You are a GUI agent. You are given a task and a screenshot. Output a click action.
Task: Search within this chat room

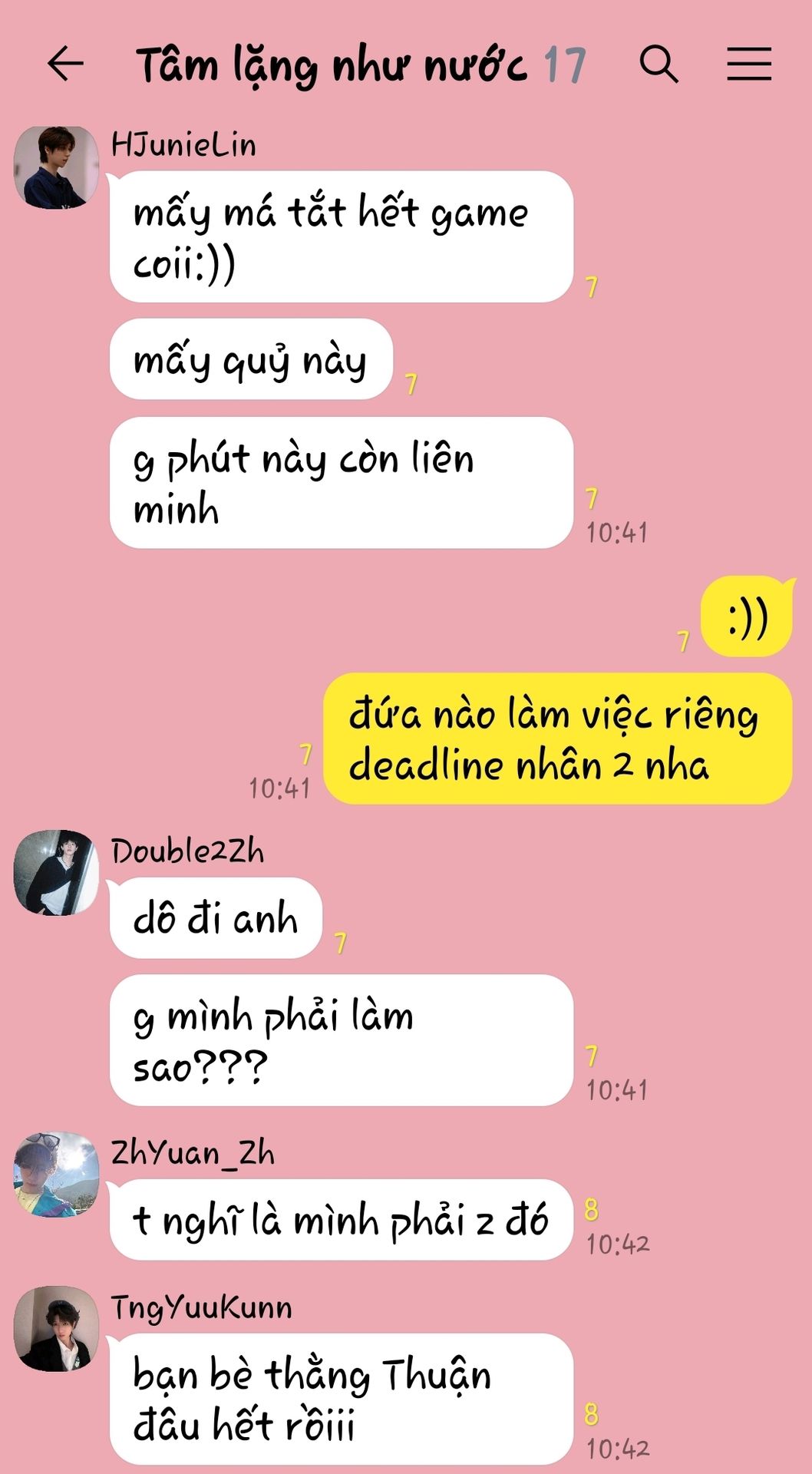[659, 64]
